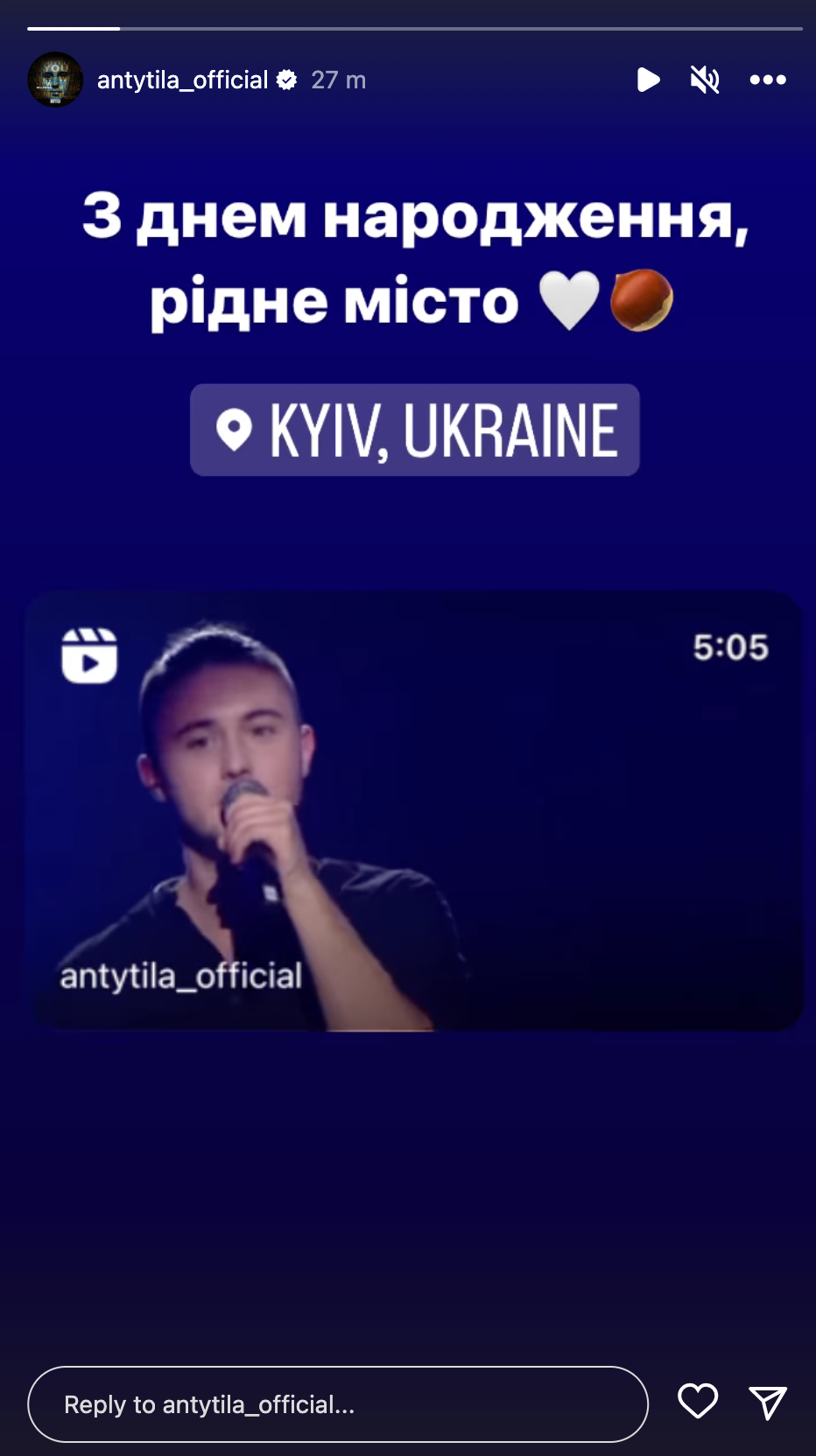
Task: Open the shared reel from antytila_official
Action: click(x=415, y=810)
